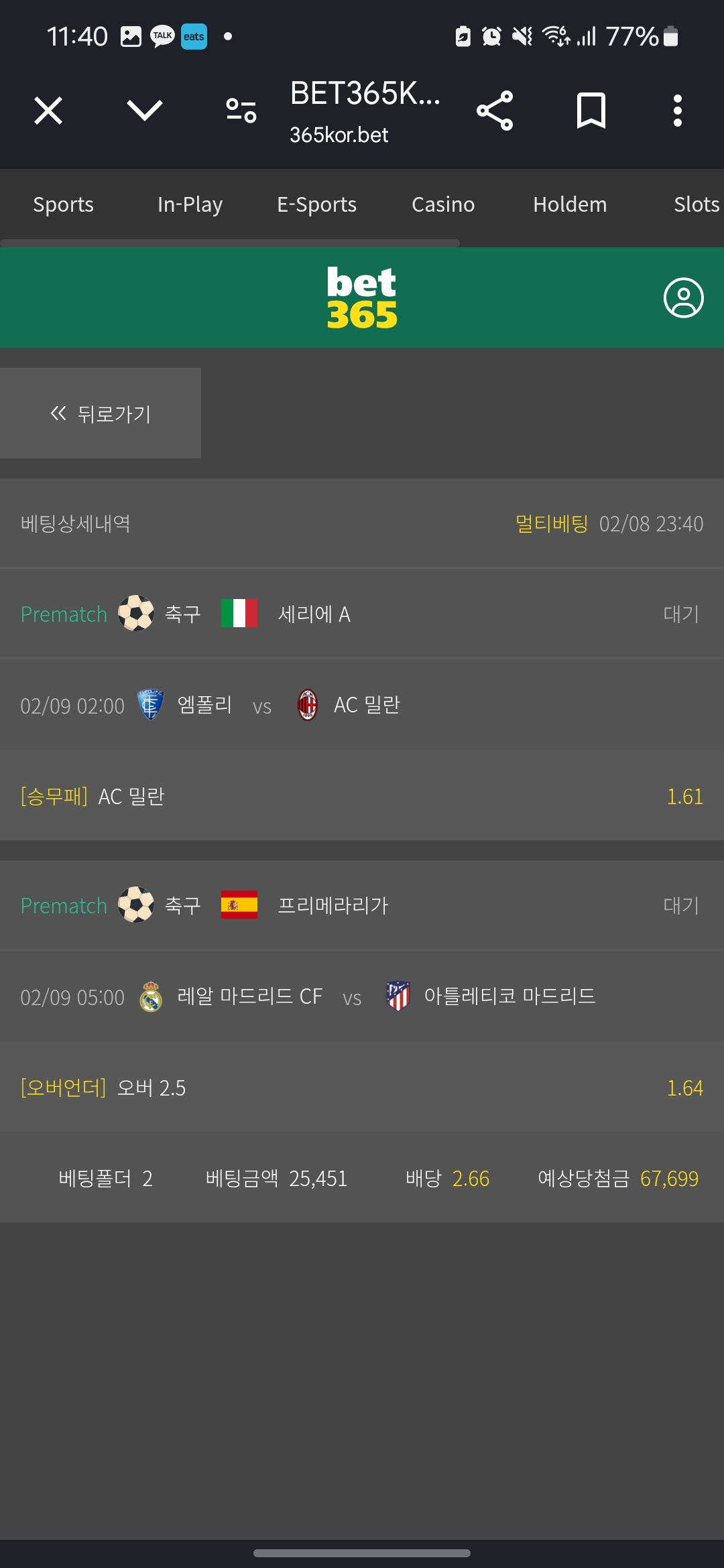Image resolution: width=724 pixels, height=1568 pixels.
Task: Minimize the custom tab using the down chevron
Action: [145, 111]
